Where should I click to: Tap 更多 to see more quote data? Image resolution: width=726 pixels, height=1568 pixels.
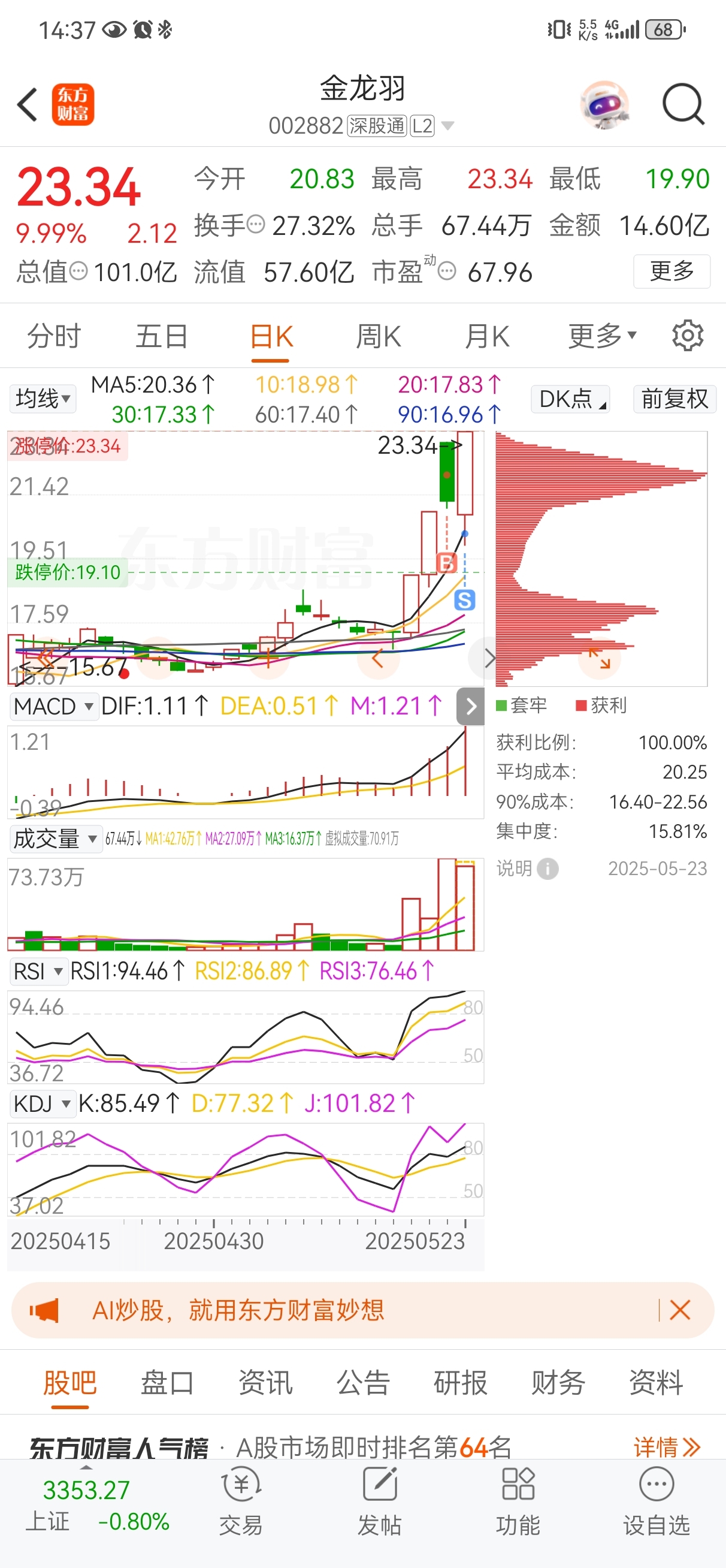(x=671, y=271)
